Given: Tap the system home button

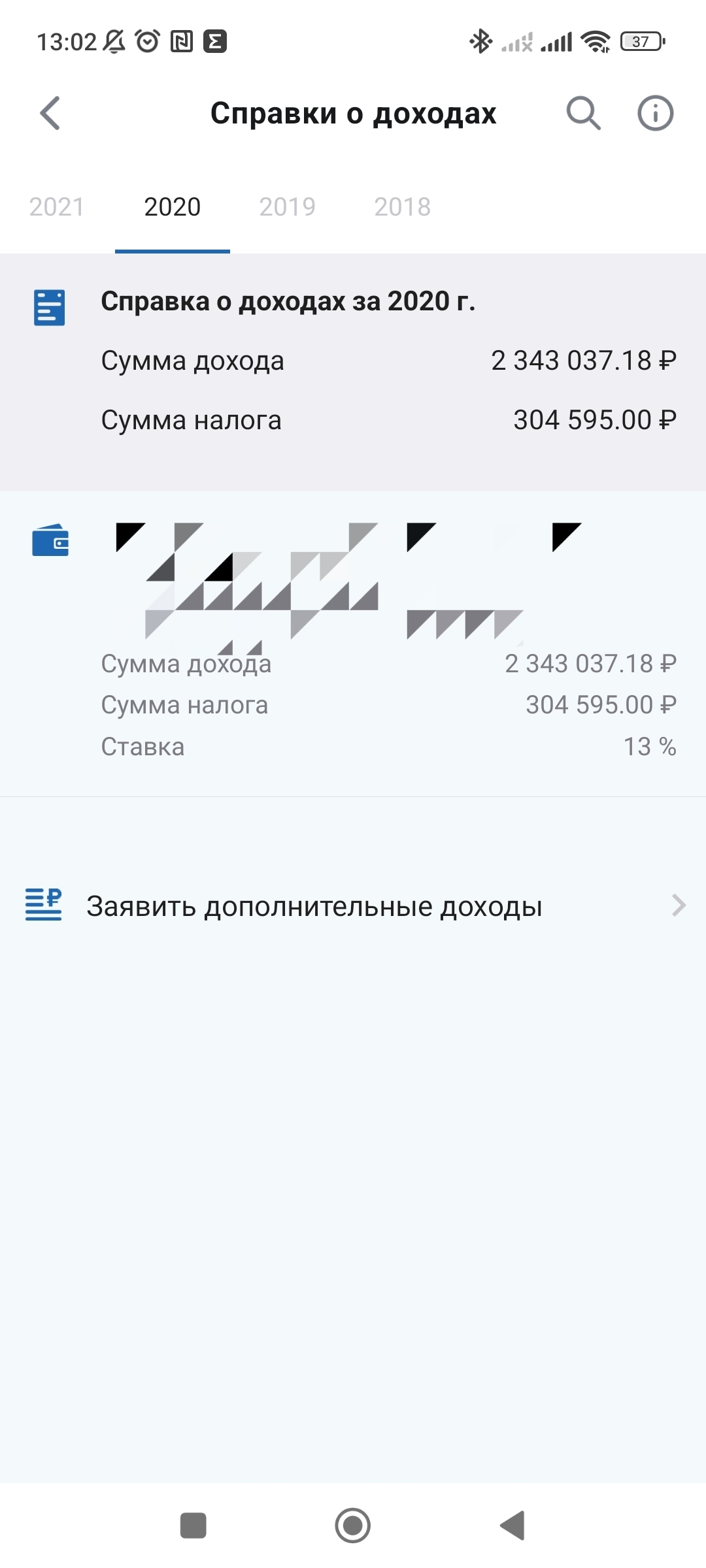Looking at the screenshot, I should click(353, 1526).
